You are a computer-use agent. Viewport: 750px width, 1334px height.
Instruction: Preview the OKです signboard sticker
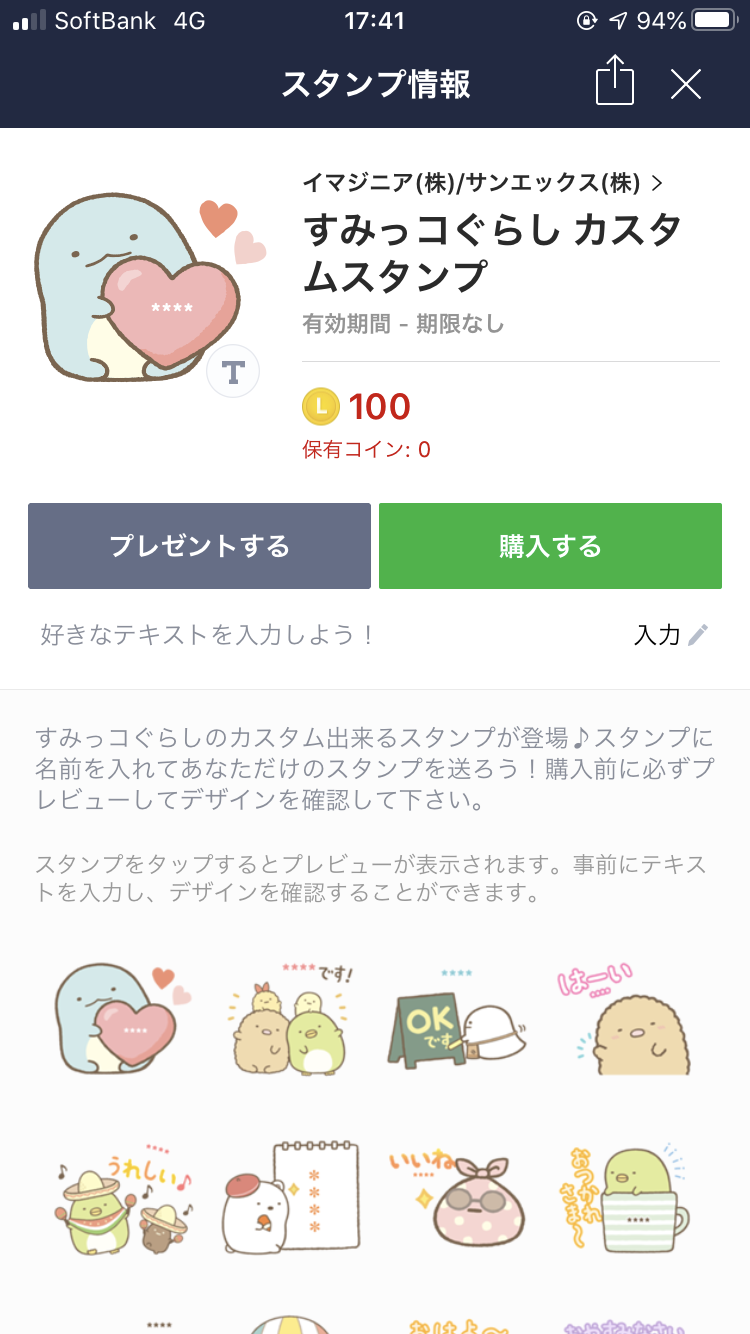pos(457,1030)
